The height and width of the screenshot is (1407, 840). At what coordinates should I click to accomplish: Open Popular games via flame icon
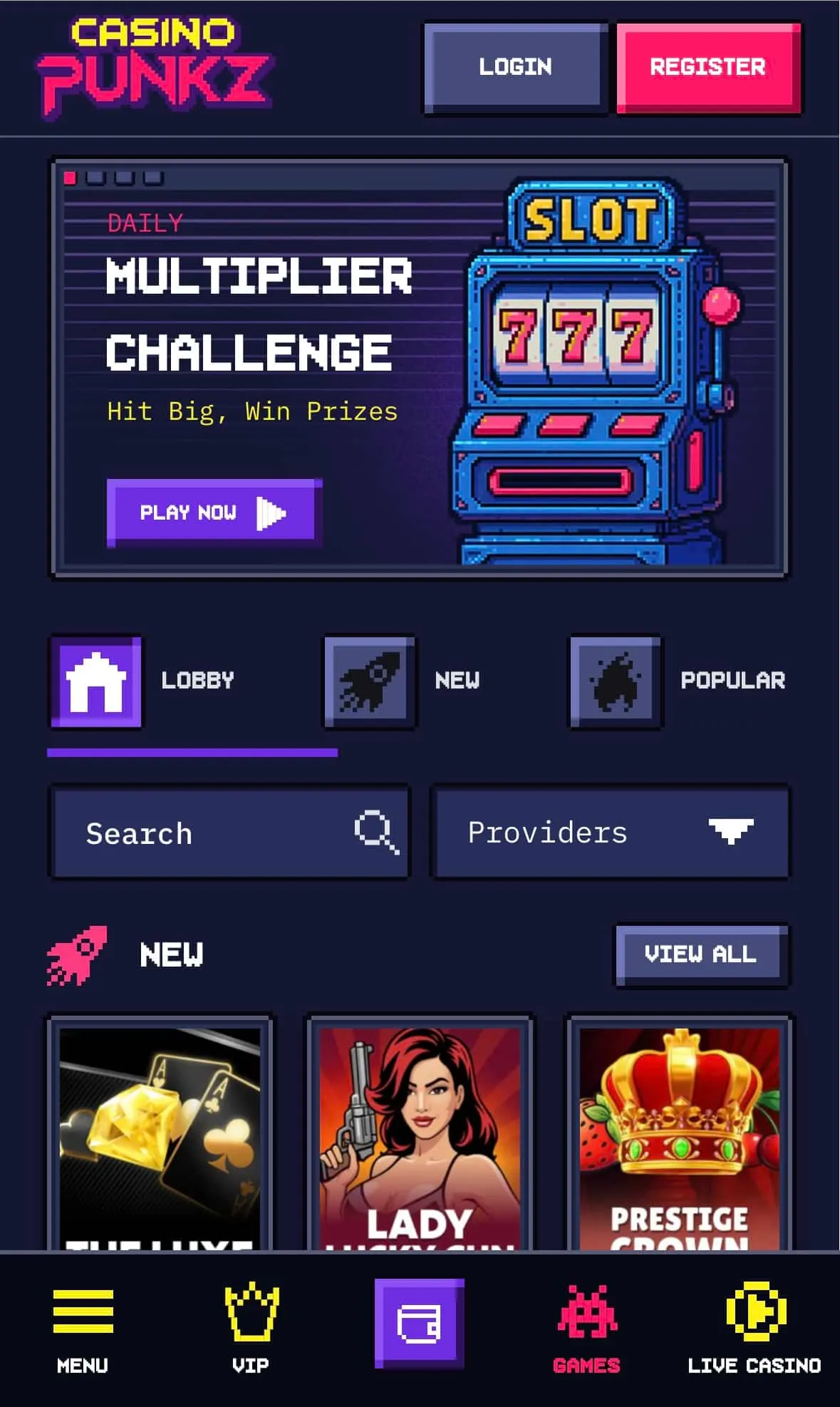pyautogui.click(x=614, y=681)
